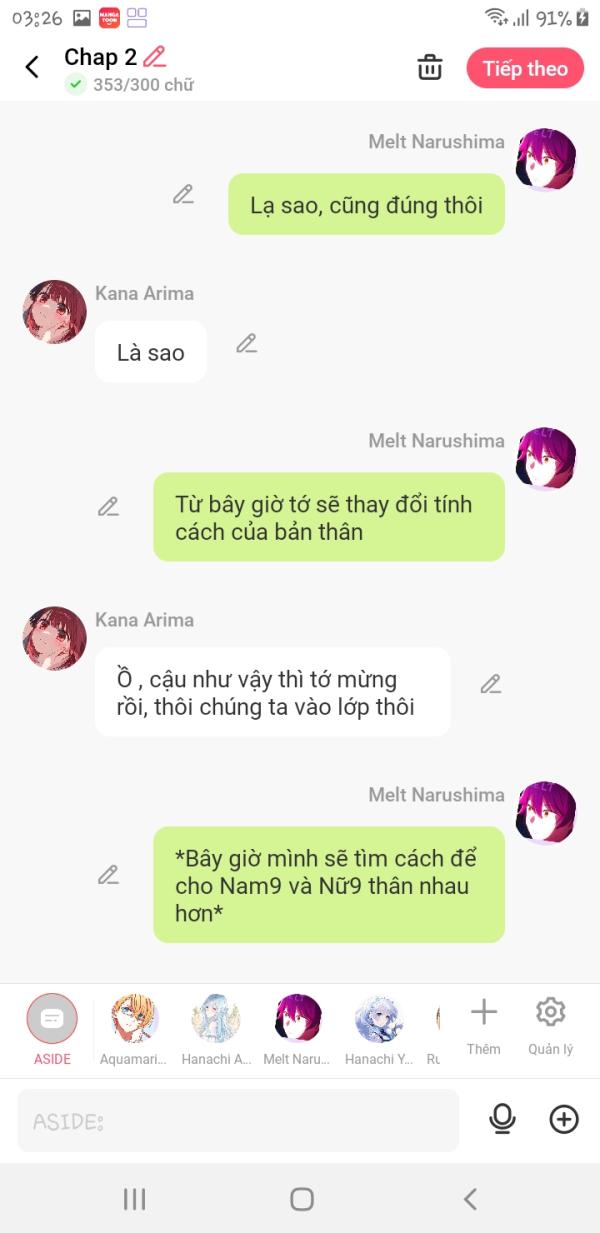Image resolution: width=600 pixels, height=1233 pixels.
Task: Edit the message starting '*Bây giờ mình sẽ'
Action: [x=108, y=875]
